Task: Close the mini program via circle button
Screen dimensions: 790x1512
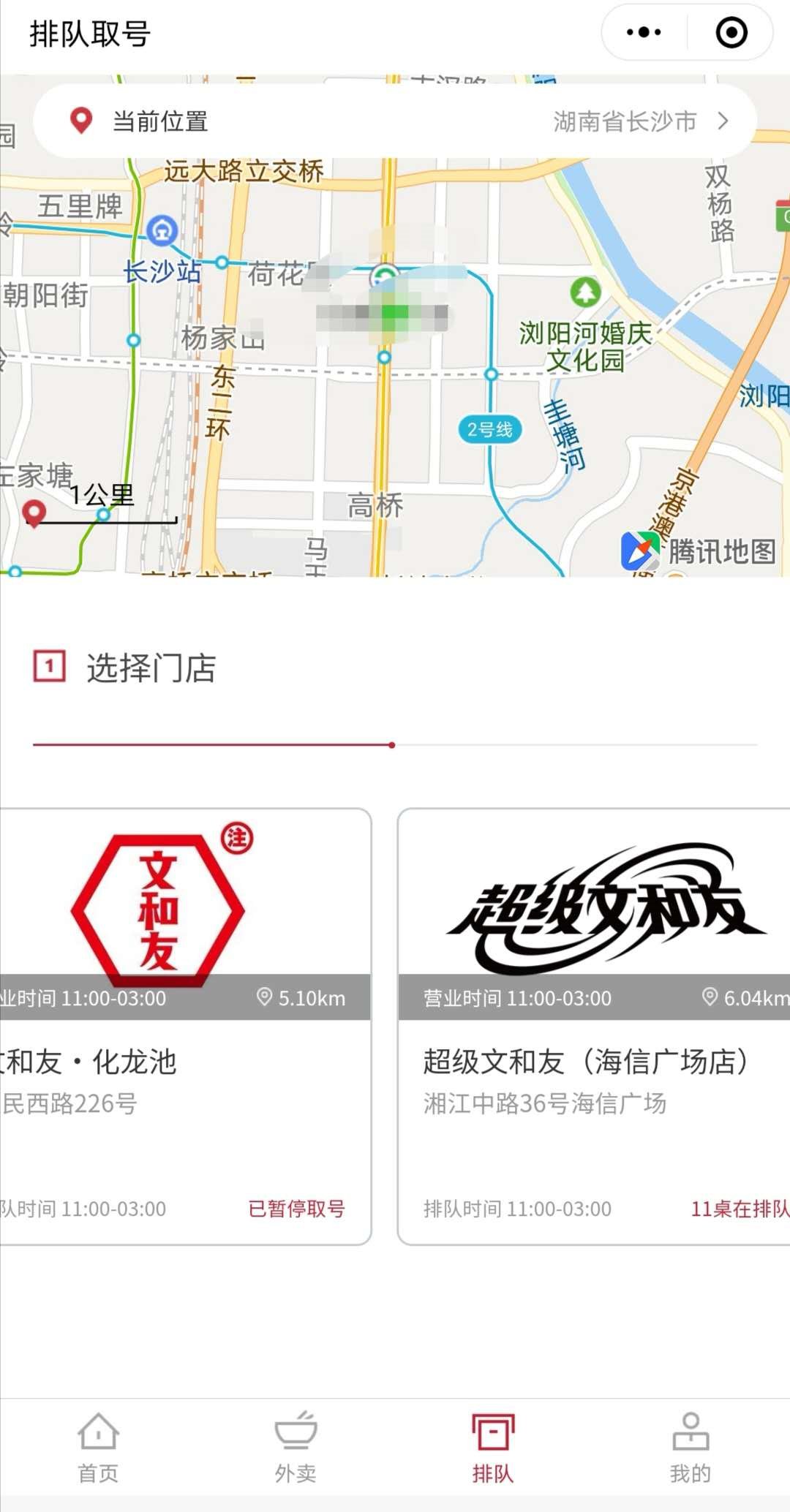Action: point(731,33)
